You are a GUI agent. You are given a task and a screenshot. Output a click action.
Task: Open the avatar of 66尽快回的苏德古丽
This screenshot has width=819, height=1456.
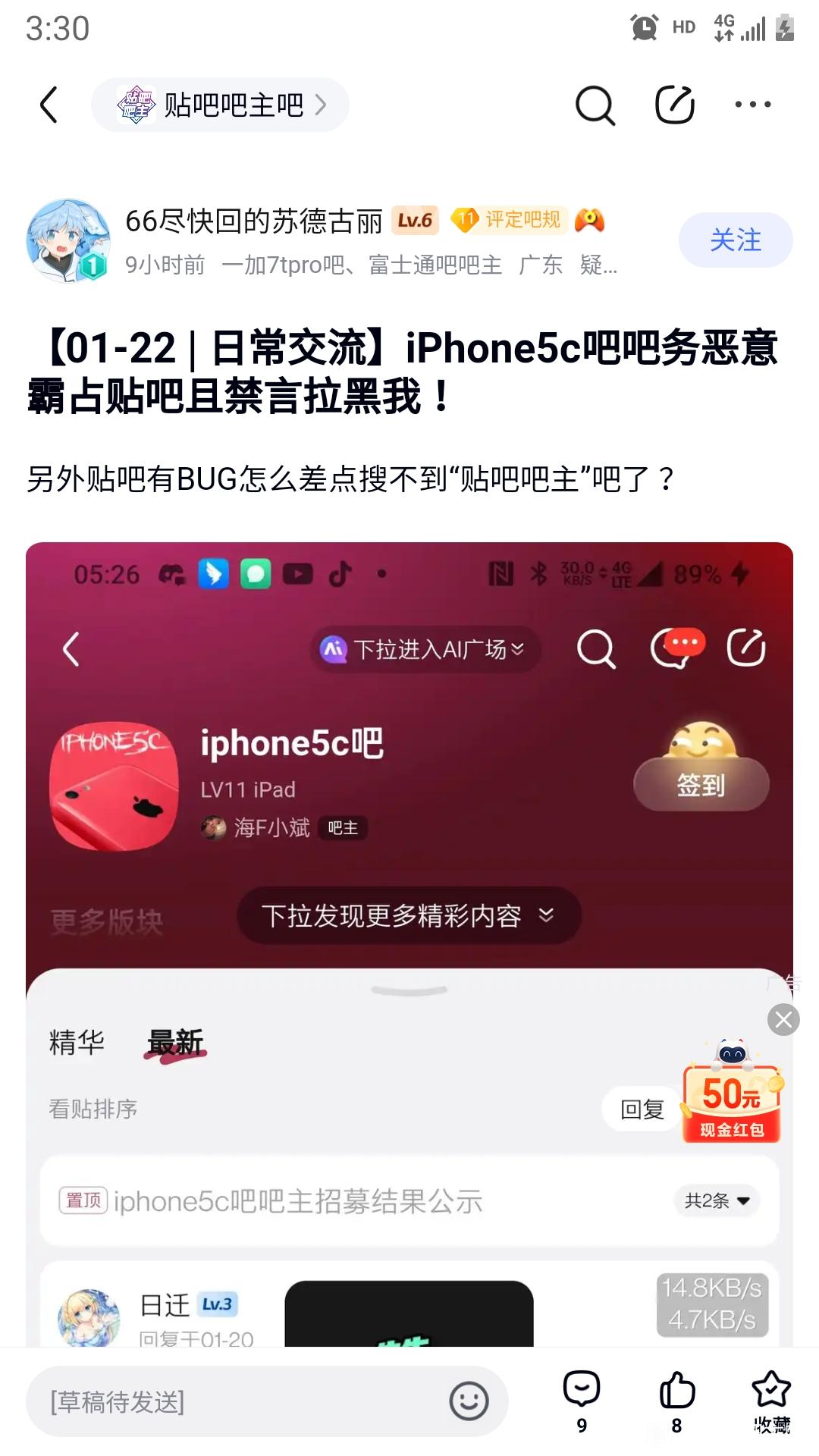coord(68,241)
